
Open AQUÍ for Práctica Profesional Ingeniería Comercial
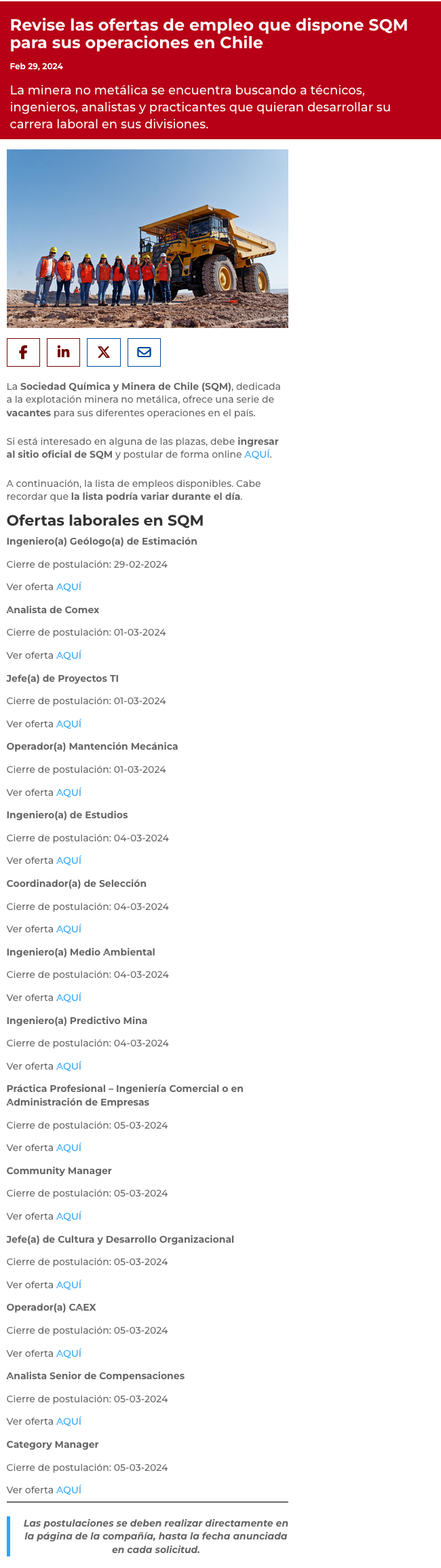(69, 1148)
